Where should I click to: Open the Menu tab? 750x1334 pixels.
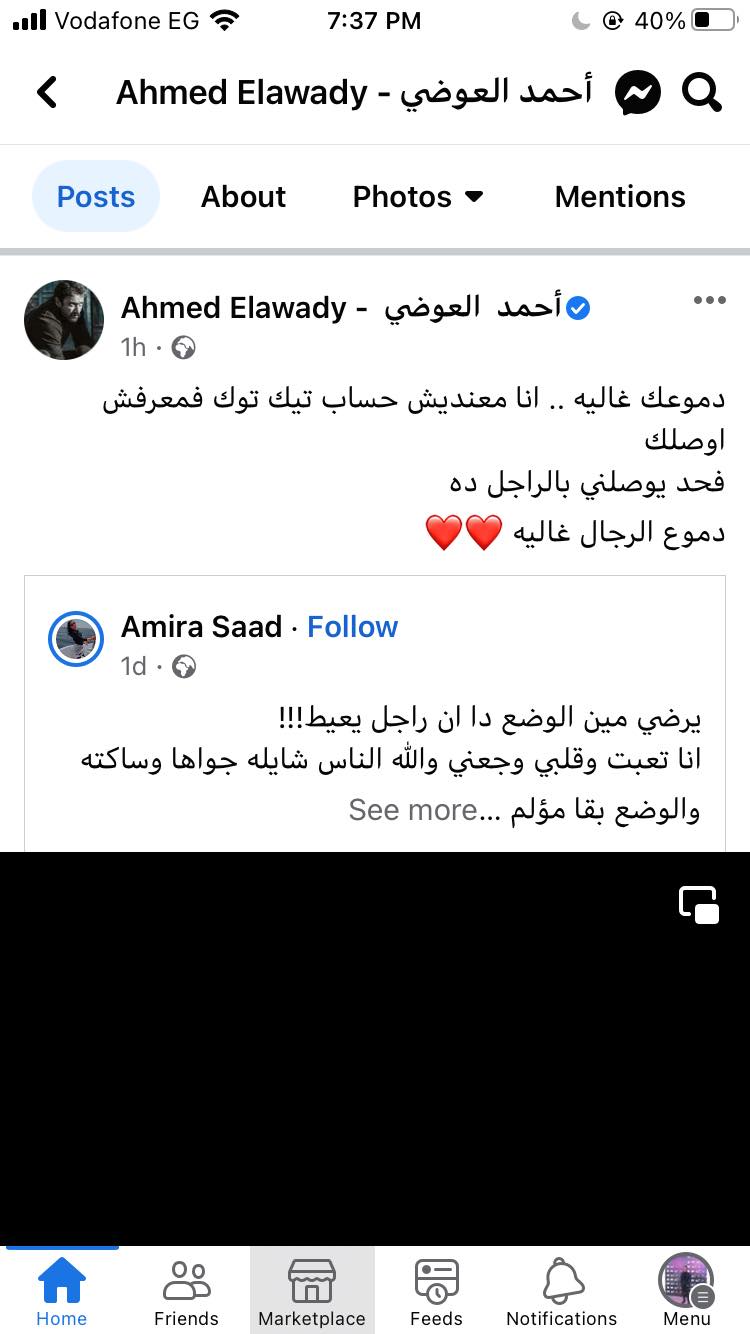tap(686, 1290)
